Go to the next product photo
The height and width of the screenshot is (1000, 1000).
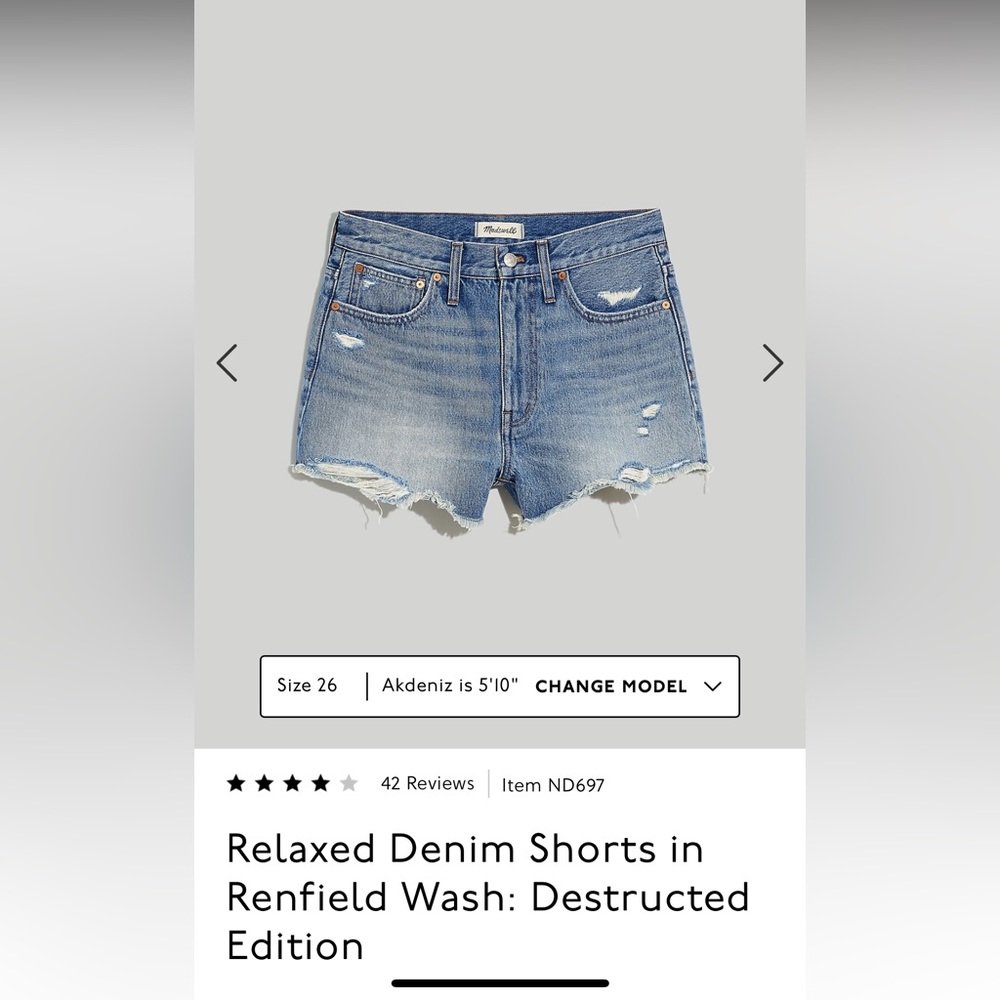click(772, 363)
